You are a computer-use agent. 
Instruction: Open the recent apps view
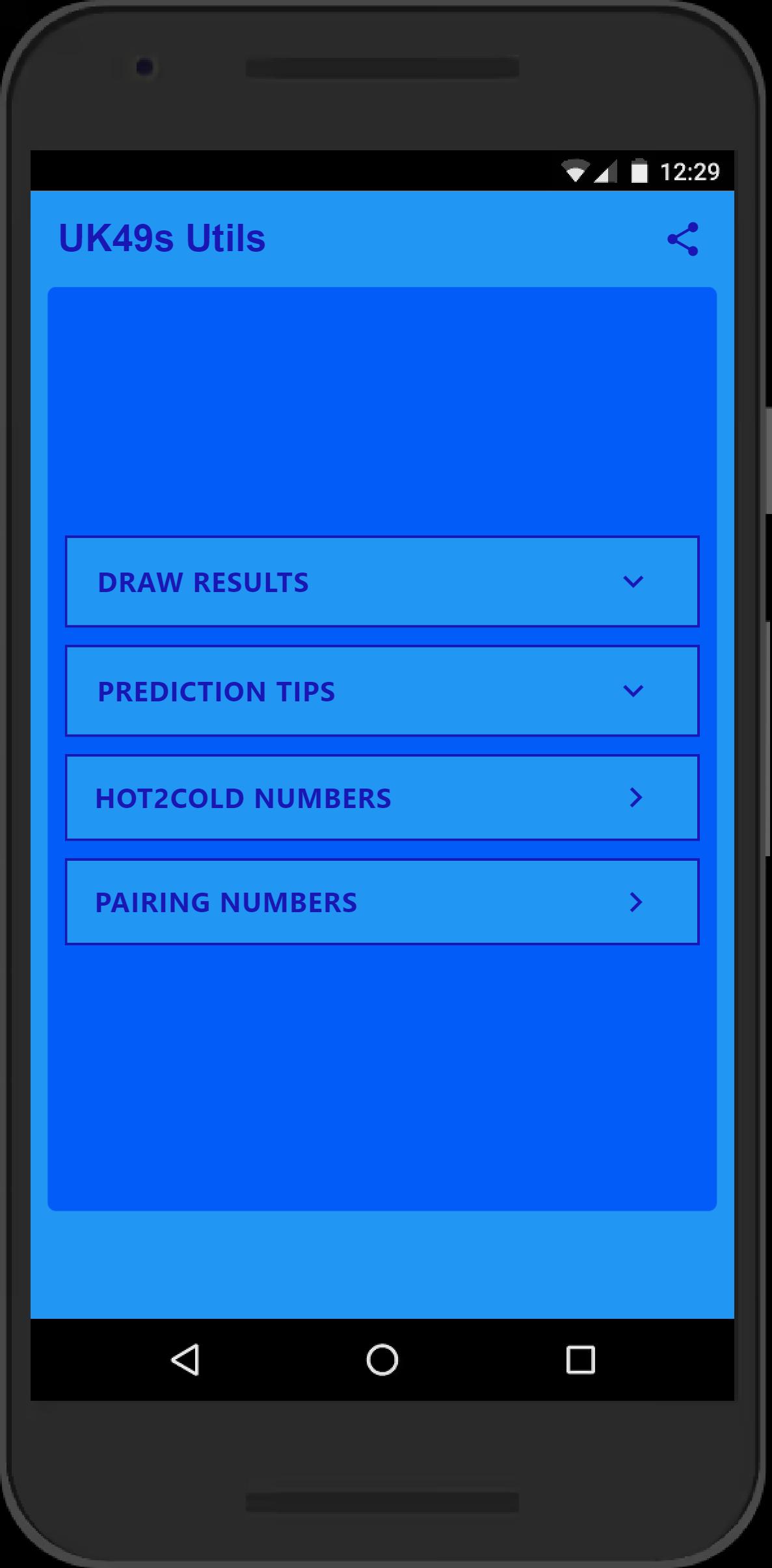click(x=581, y=1360)
